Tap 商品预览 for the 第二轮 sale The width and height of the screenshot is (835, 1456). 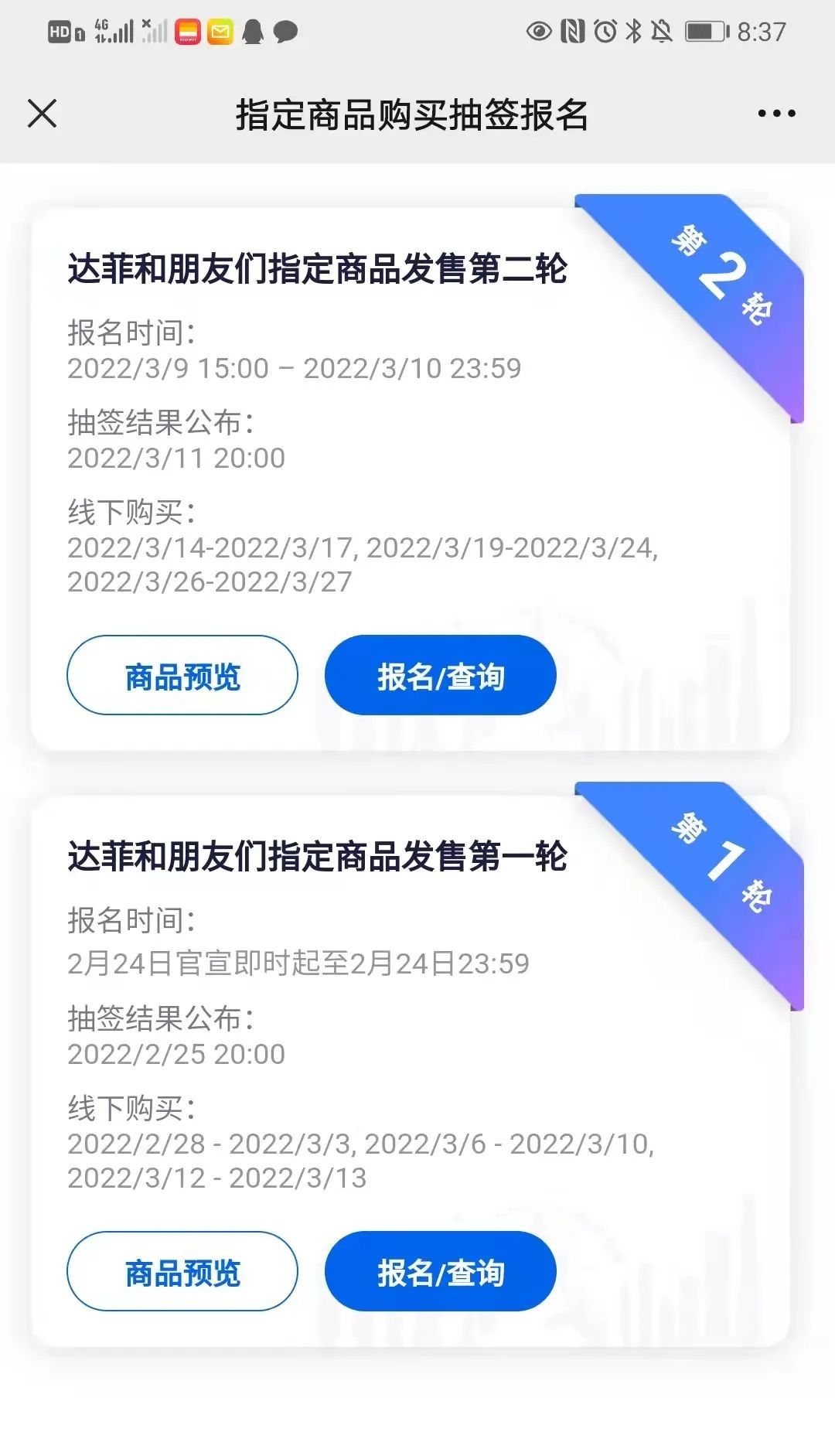tap(182, 675)
